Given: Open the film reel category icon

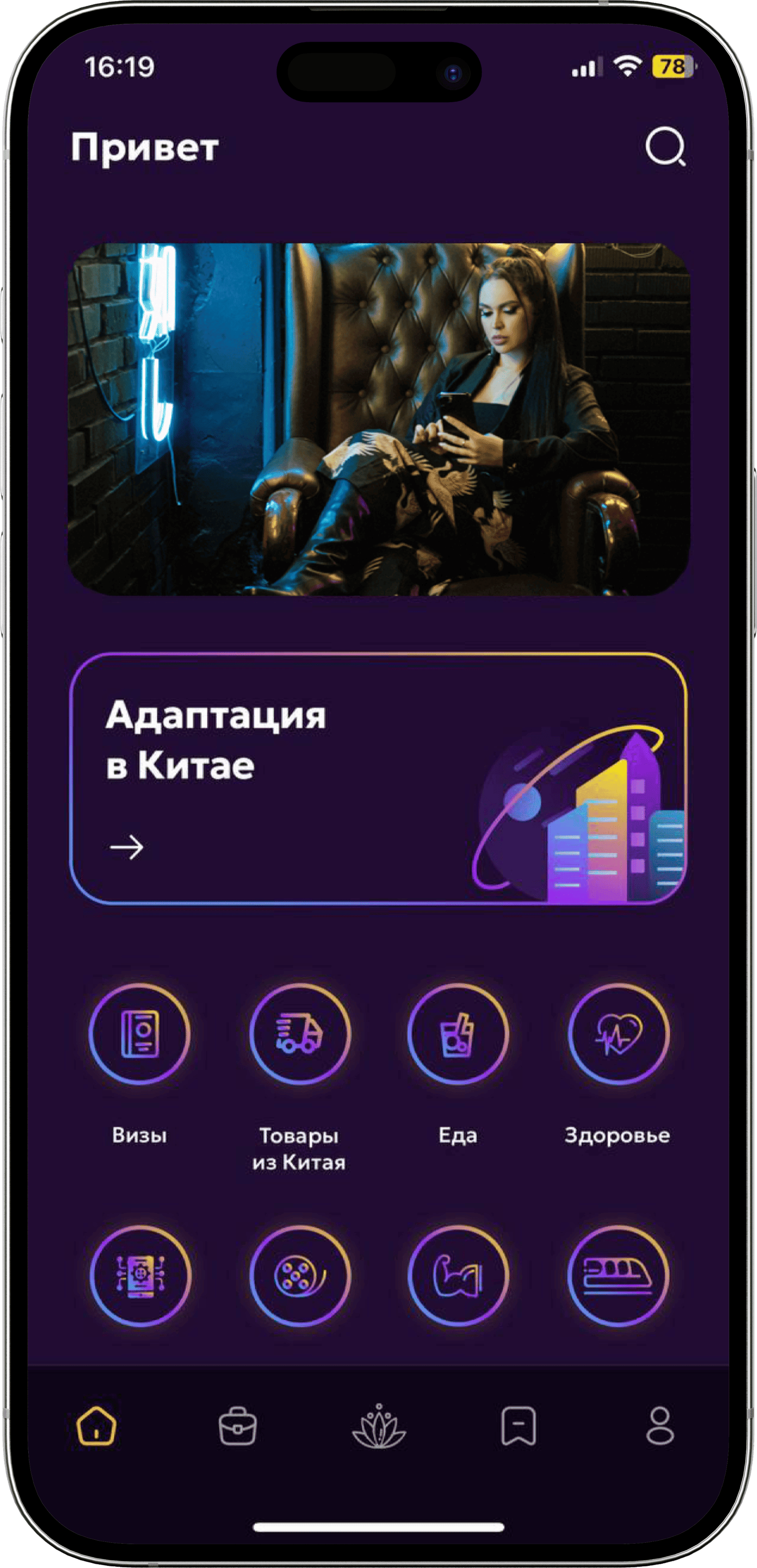Looking at the screenshot, I should point(299,1276).
